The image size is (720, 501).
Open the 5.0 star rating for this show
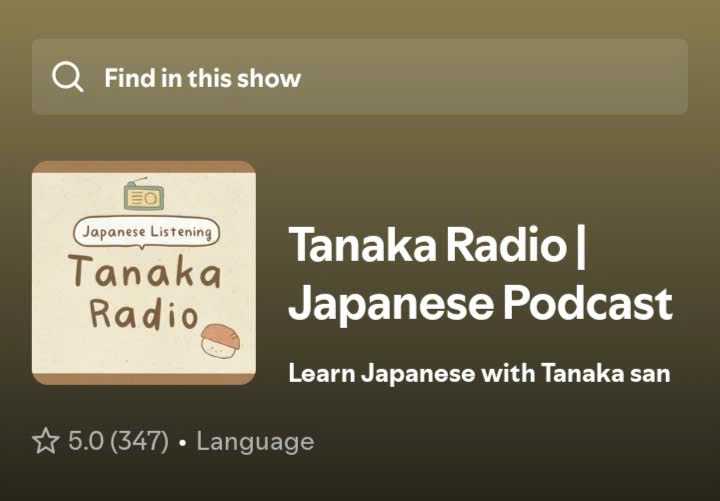100,441
